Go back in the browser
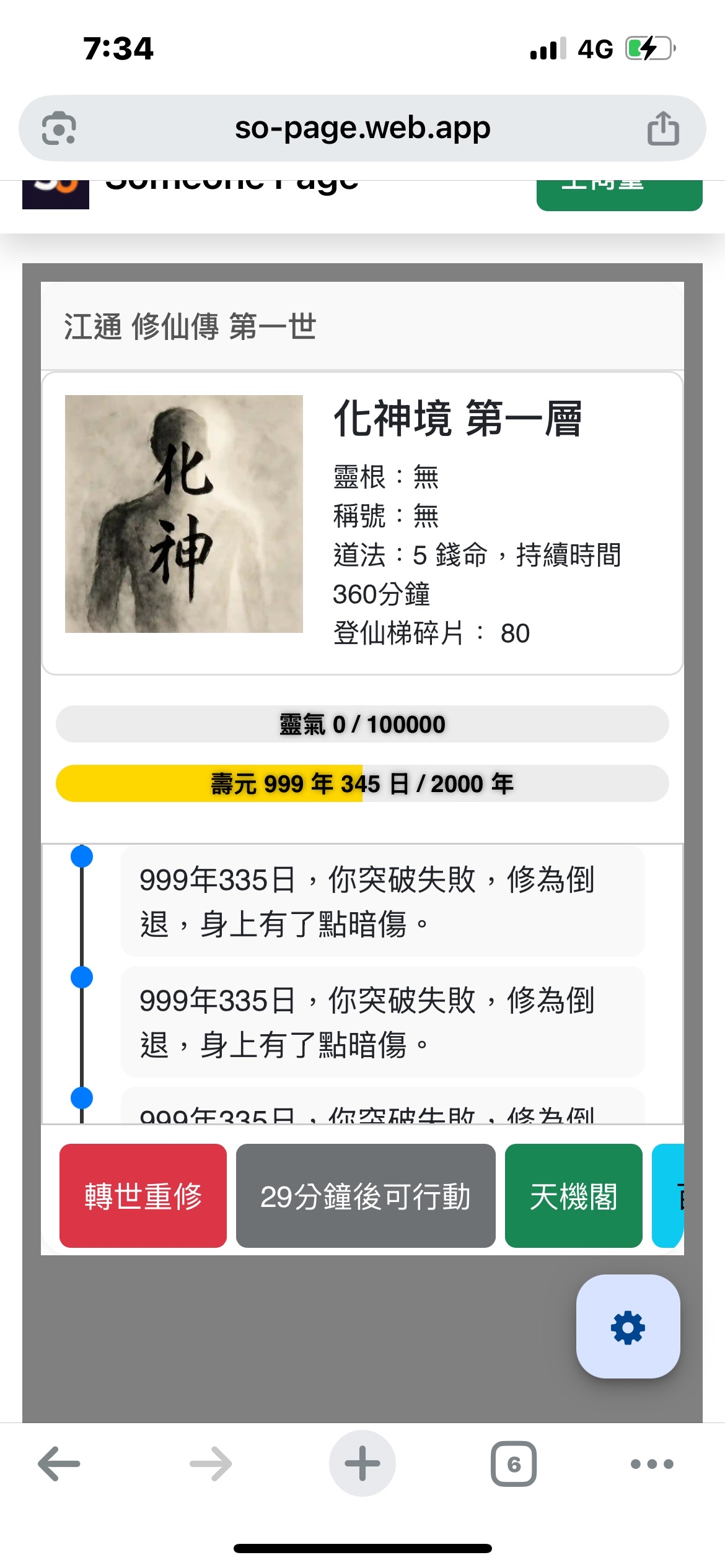 click(x=59, y=1464)
